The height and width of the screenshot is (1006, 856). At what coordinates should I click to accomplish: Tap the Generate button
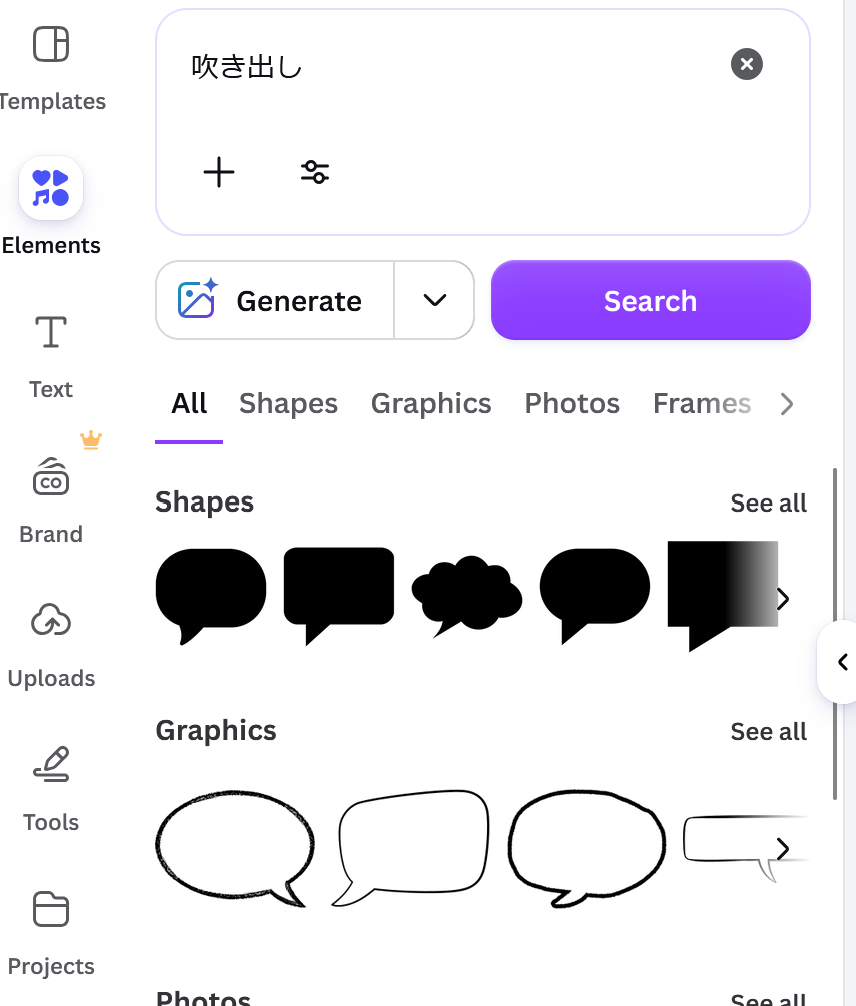pos(275,300)
